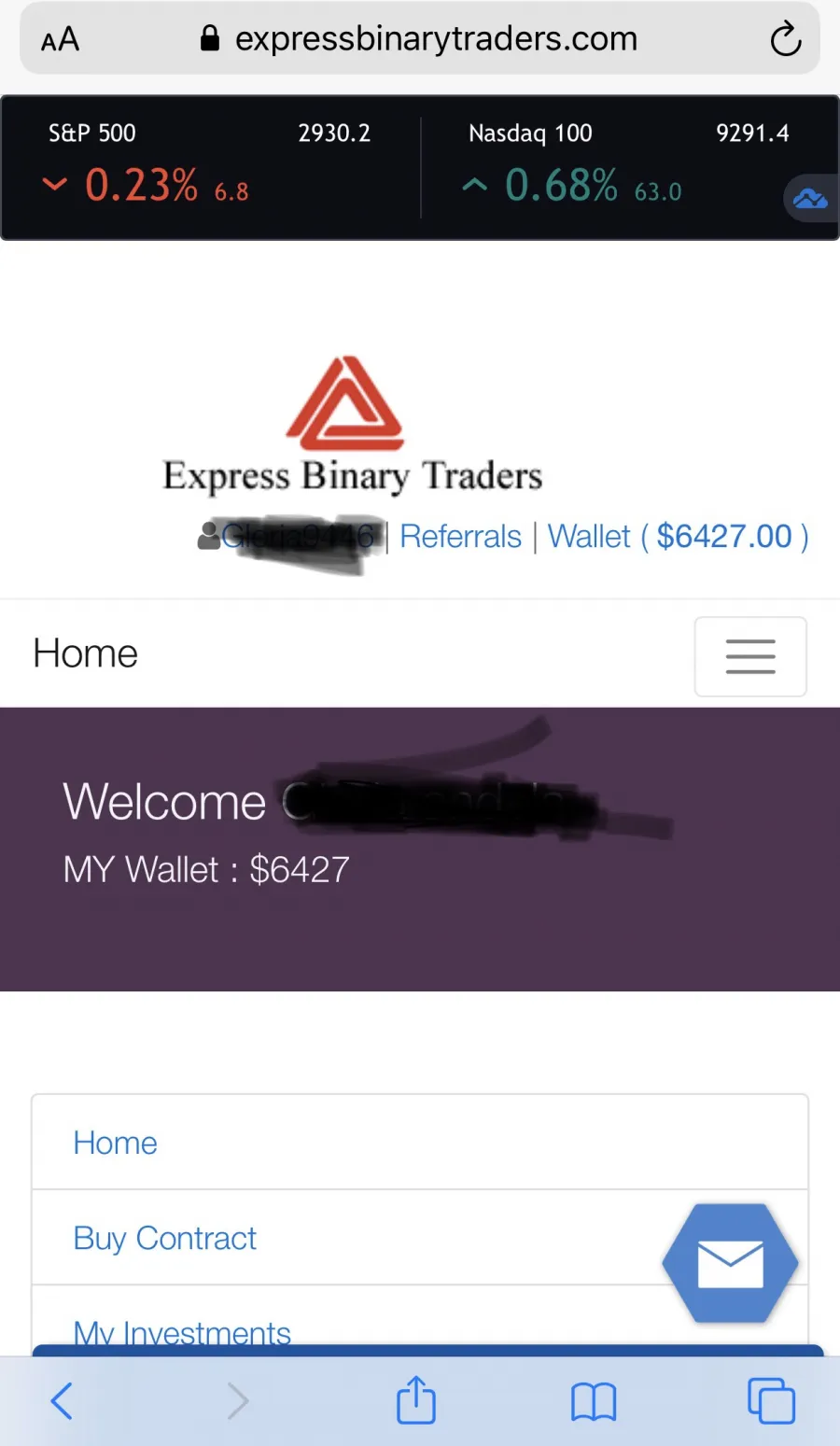Open the Wallet ($6427.00) link
The height and width of the screenshot is (1446, 840).
tap(678, 537)
